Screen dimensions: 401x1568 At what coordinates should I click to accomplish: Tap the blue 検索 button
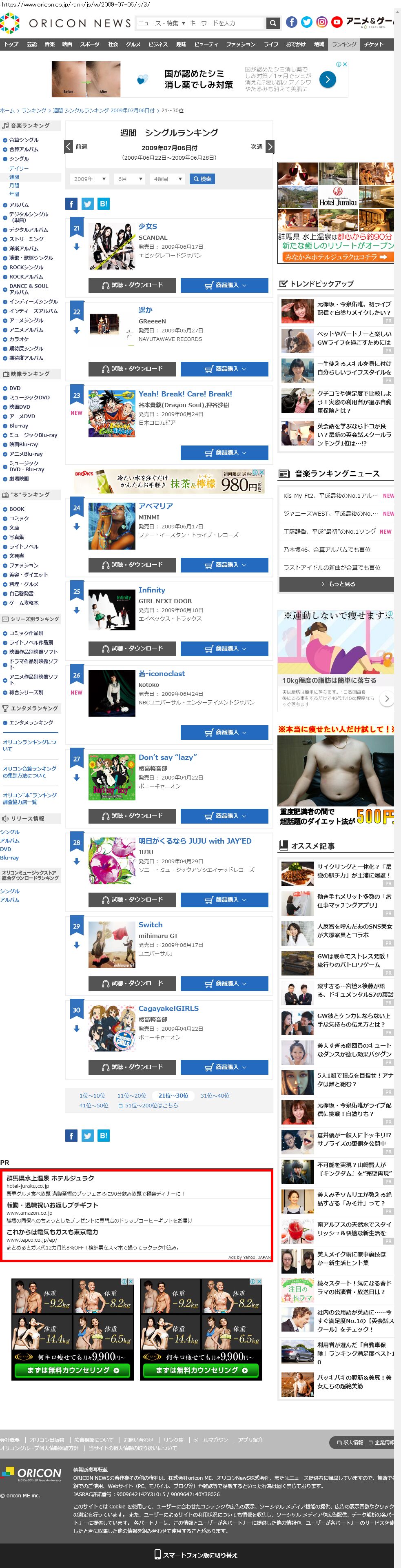pyautogui.click(x=202, y=179)
